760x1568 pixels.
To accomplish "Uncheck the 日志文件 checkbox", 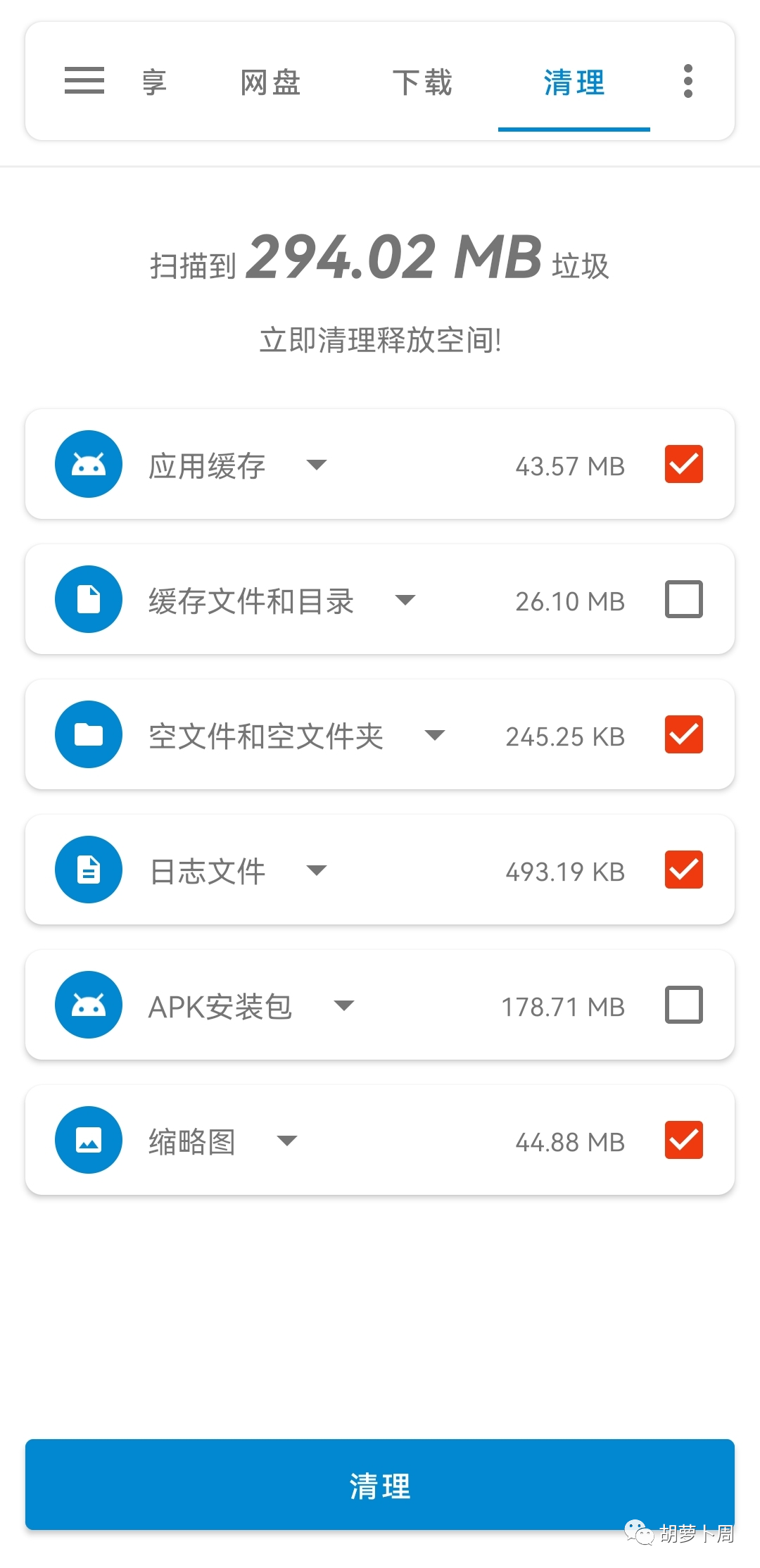I will (x=683, y=870).
